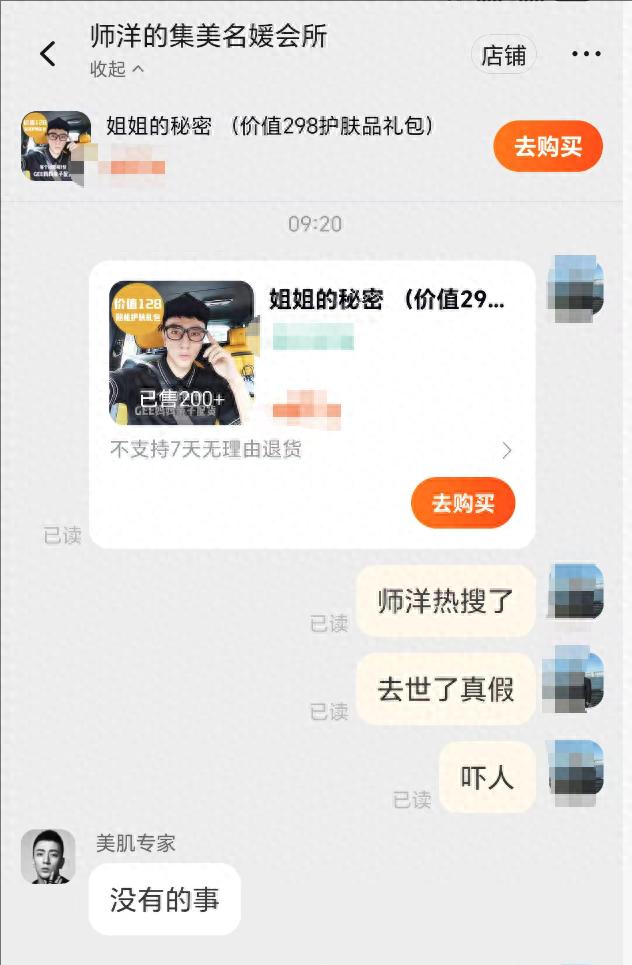Go back using the header arrow

(x=48, y=54)
